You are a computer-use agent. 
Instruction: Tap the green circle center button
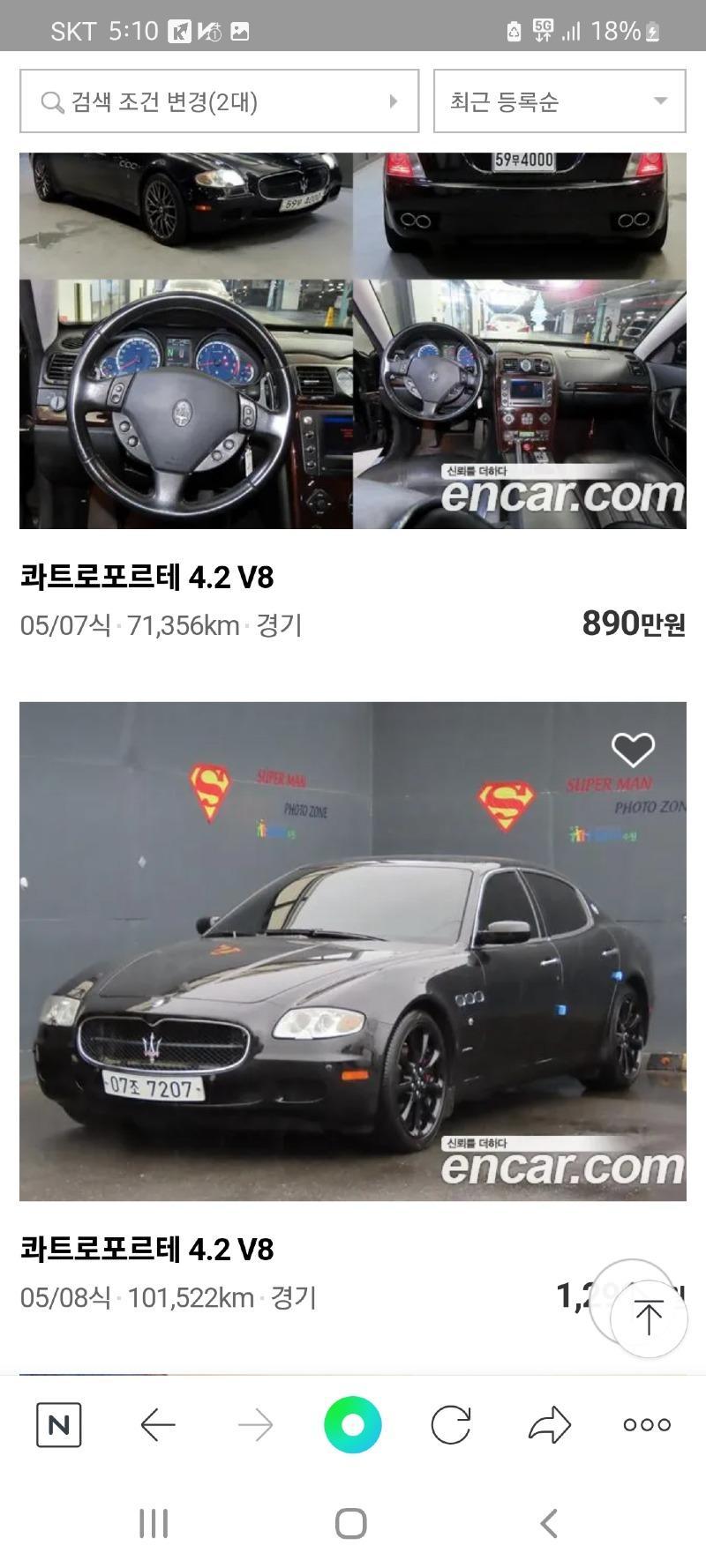[x=353, y=1424]
